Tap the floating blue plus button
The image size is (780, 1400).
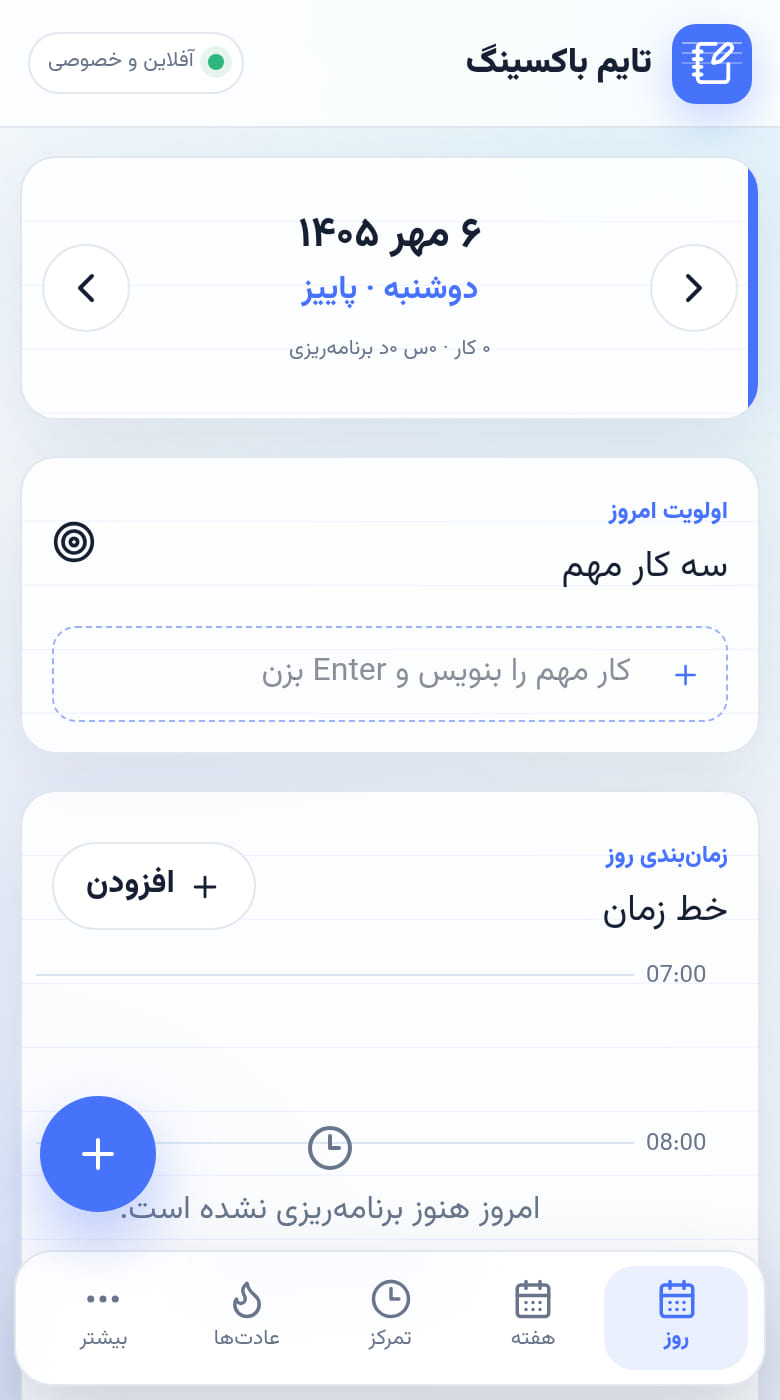[x=98, y=1154]
